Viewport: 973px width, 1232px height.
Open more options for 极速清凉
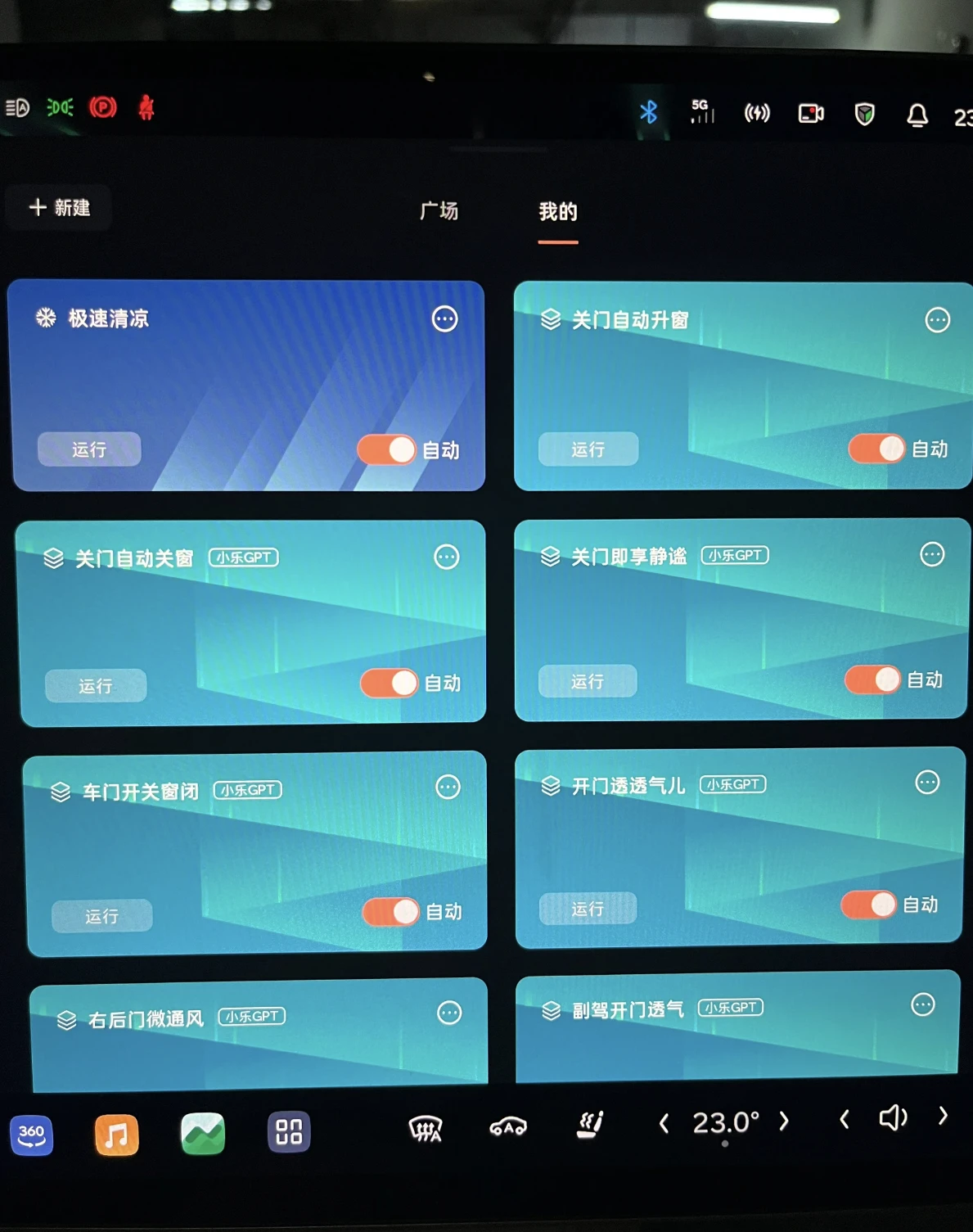pyautogui.click(x=445, y=319)
